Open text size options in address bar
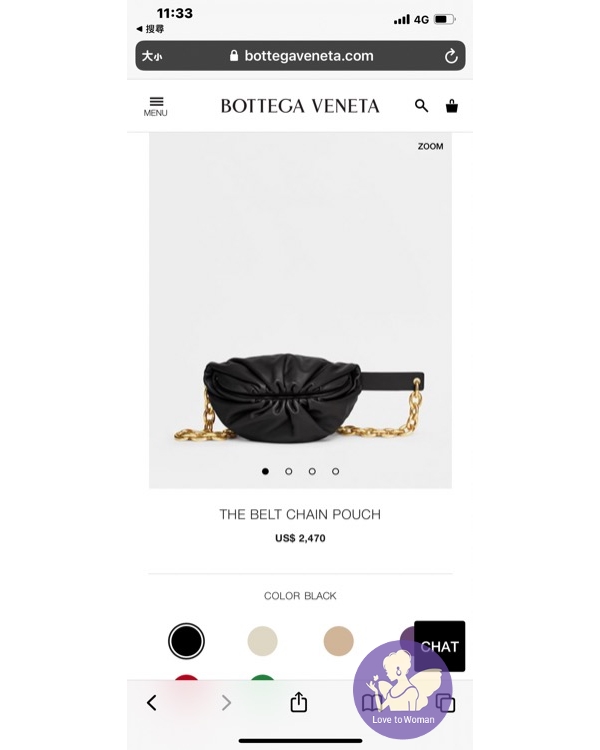 [152, 56]
